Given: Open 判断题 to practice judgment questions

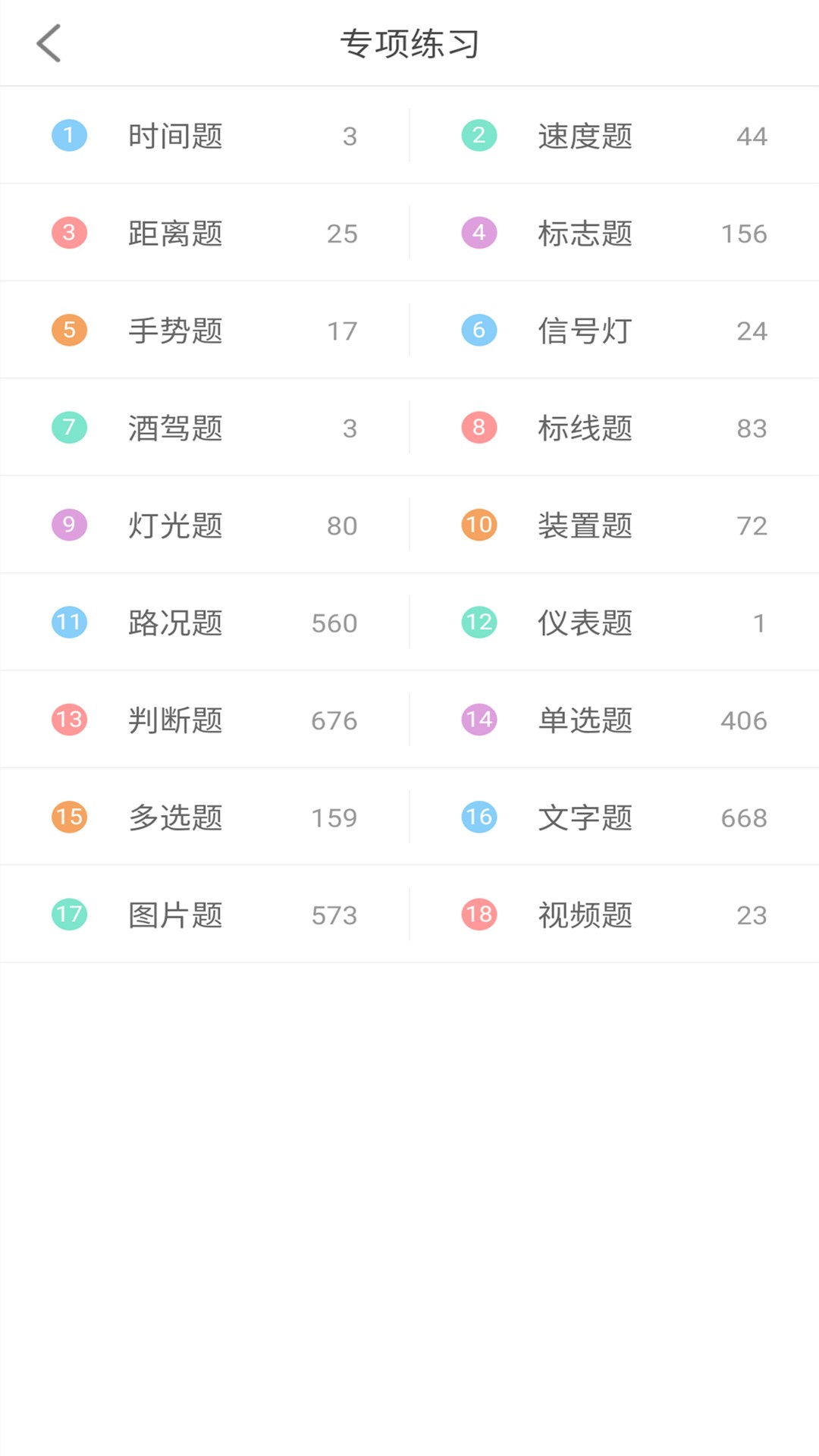Looking at the screenshot, I should coord(205,718).
